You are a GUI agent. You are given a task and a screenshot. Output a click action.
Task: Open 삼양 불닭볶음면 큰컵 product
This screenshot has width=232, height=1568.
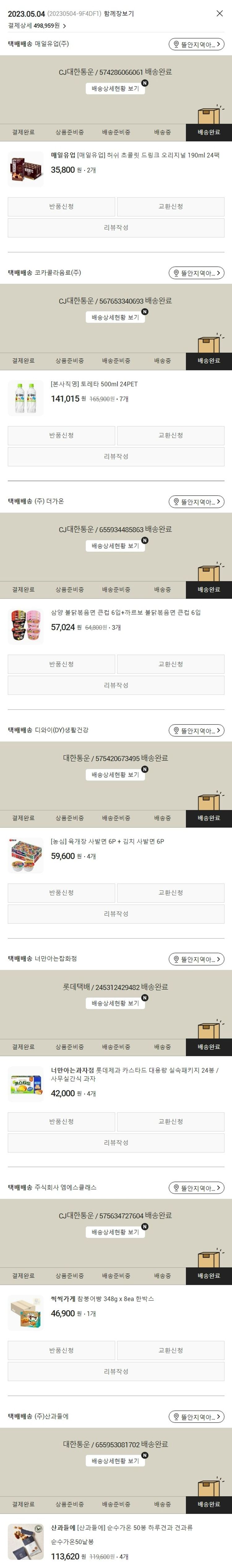pyautogui.click(x=126, y=612)
